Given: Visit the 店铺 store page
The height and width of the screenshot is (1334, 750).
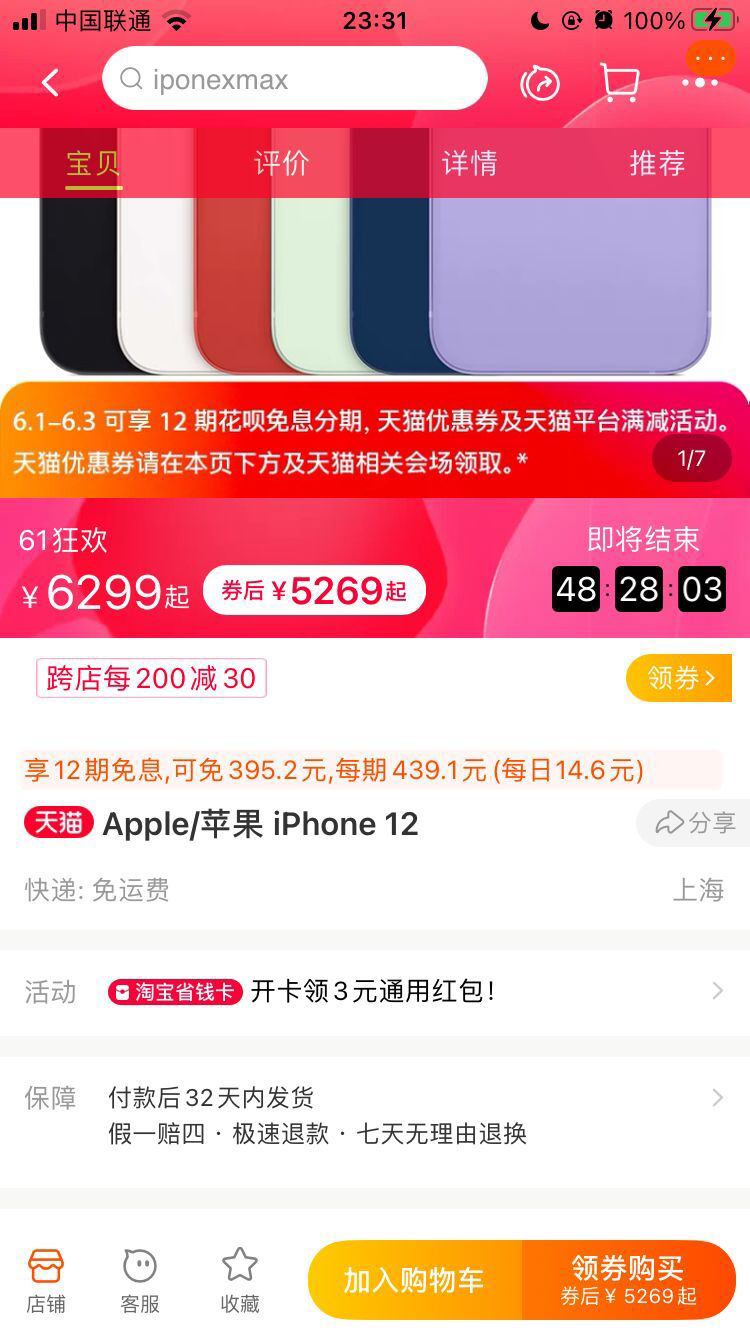Looking at the screenshot, I should click(x=46, y=1281).
